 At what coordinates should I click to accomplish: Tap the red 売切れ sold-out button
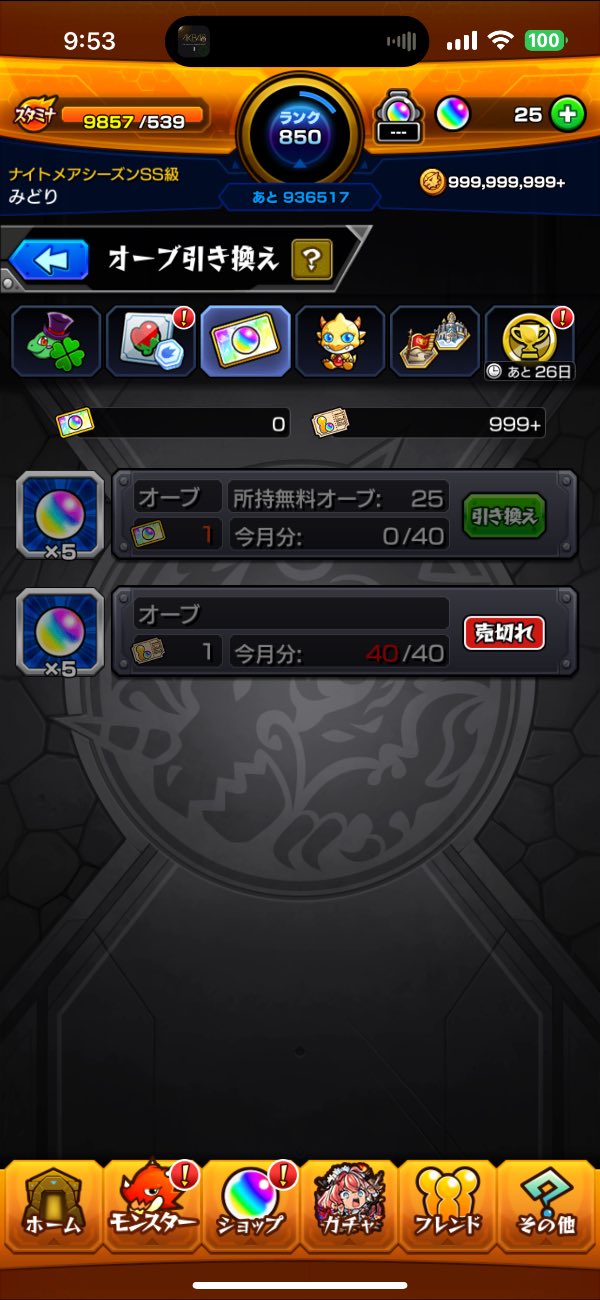504,632
